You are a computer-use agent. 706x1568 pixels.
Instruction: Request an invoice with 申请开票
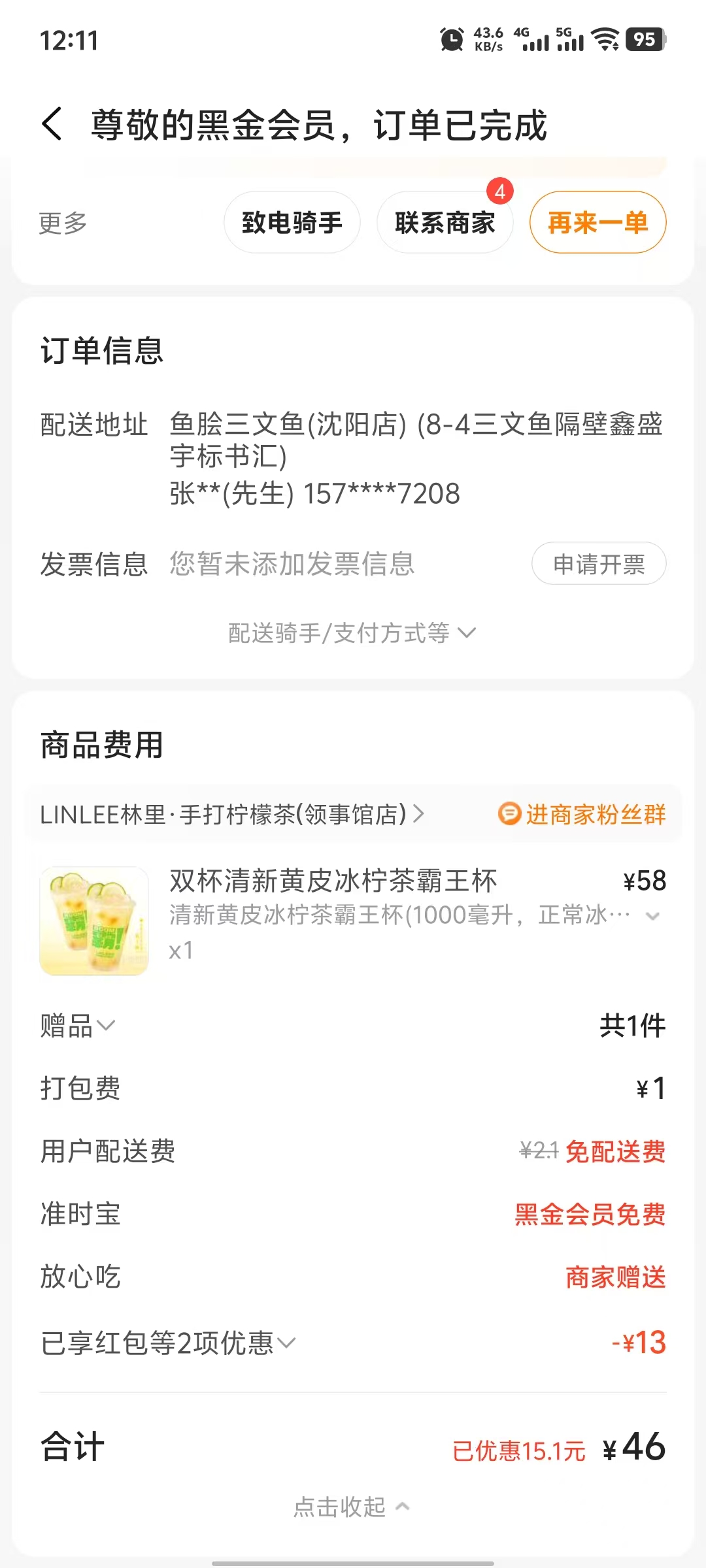(599, 564)
